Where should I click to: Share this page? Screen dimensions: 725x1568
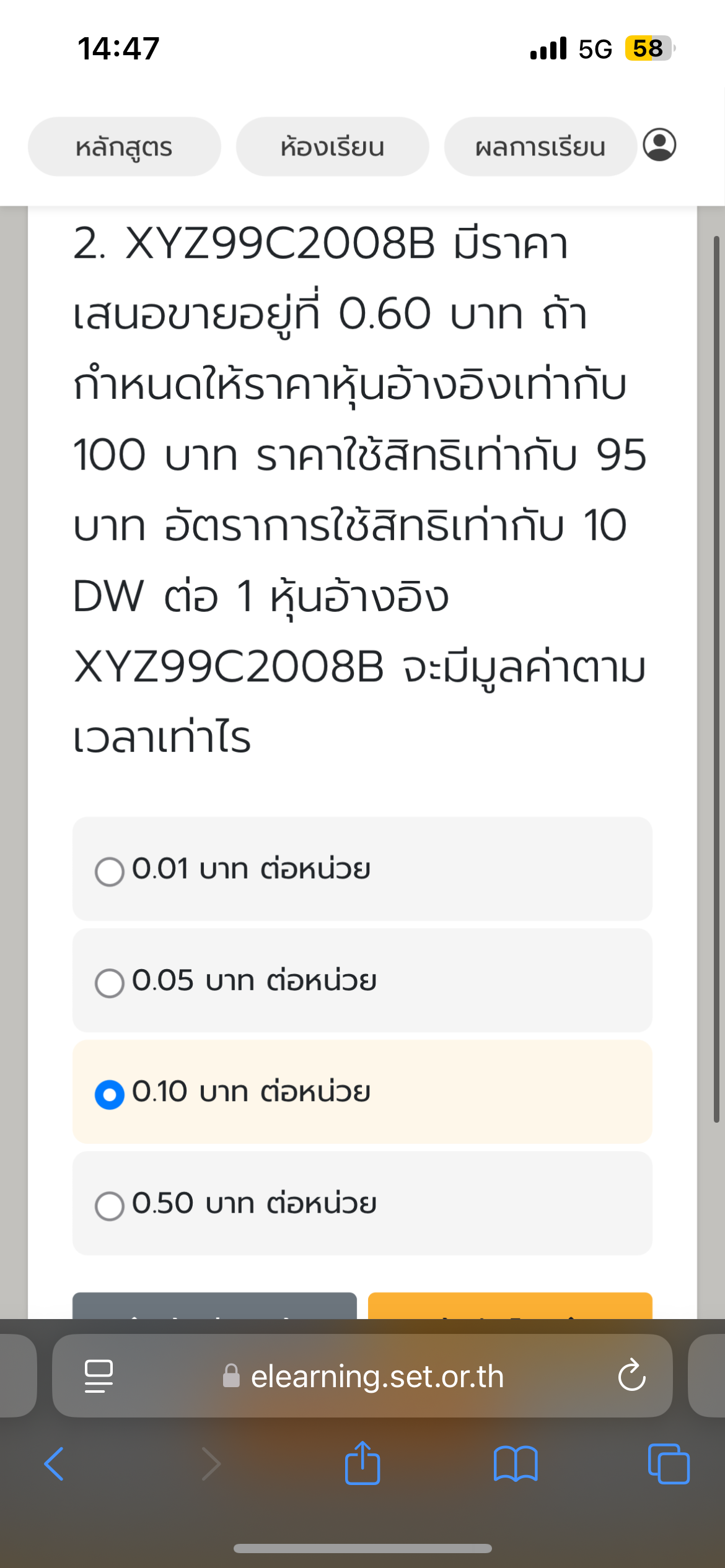click(362, 1463)
